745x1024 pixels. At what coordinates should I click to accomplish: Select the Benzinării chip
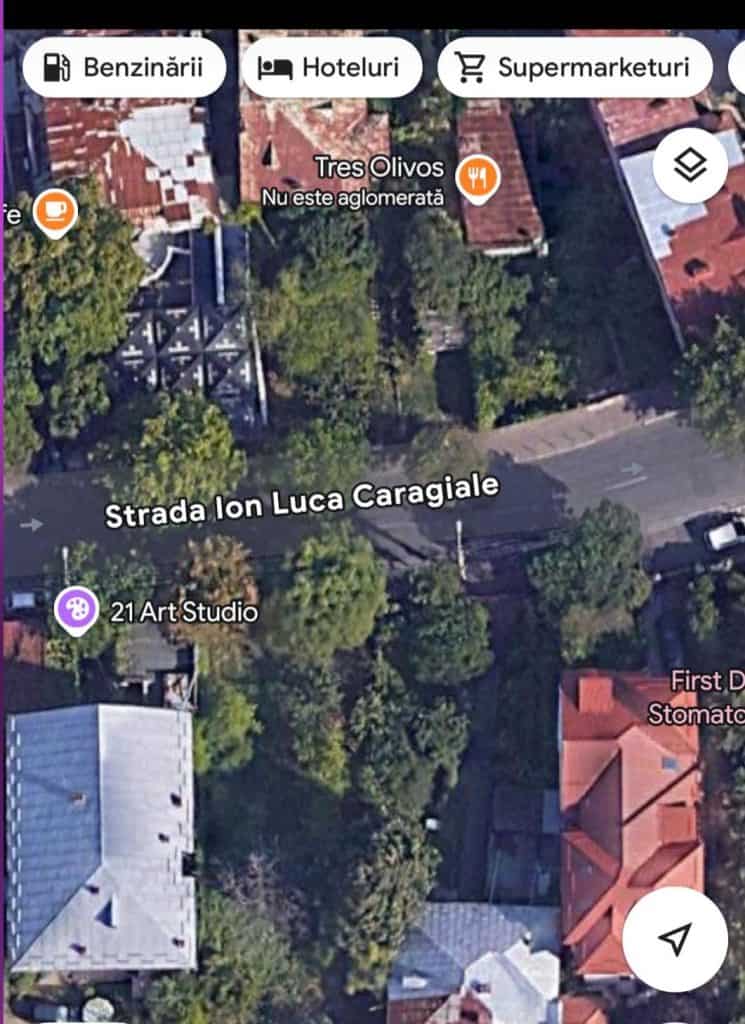tap(124, 67)
